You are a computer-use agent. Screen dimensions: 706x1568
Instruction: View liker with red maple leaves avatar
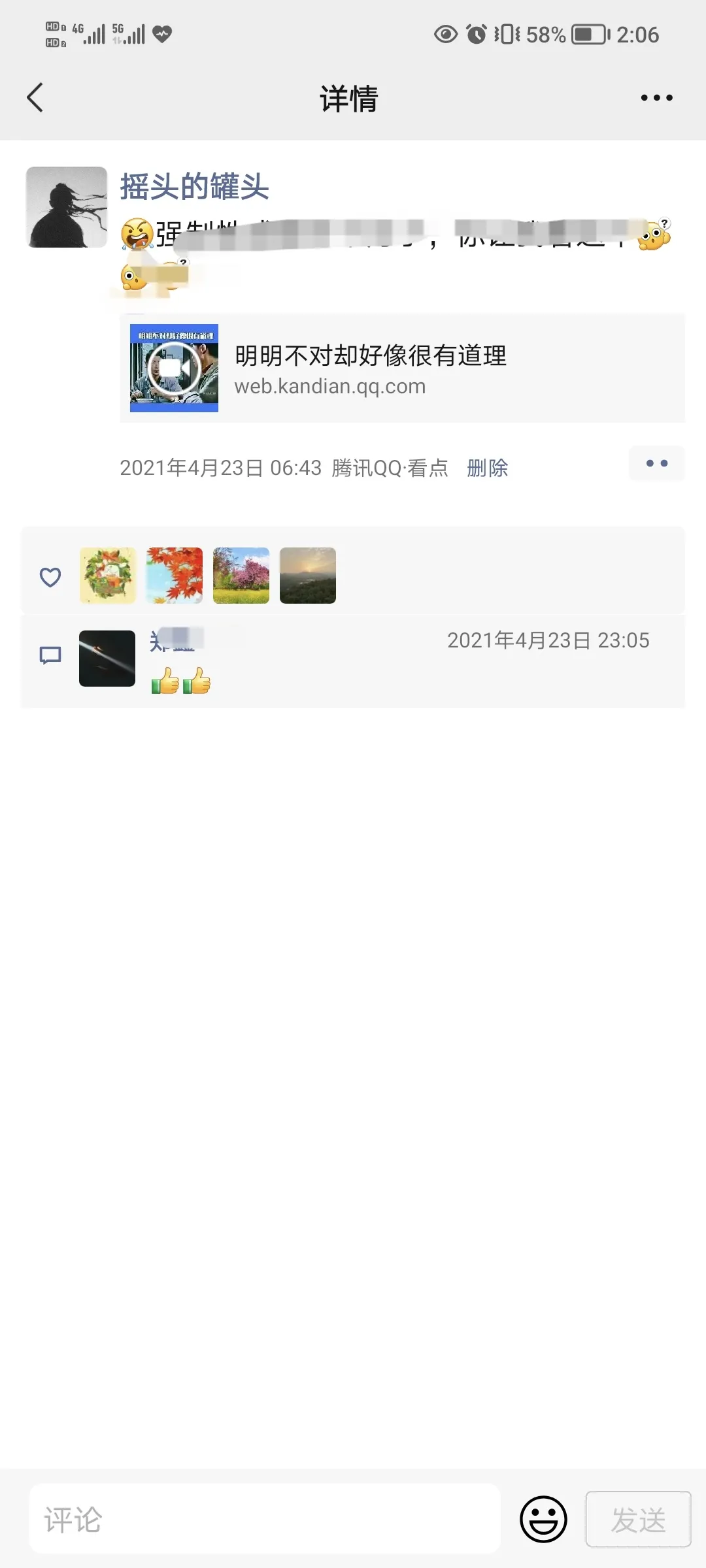click(x=175, y=576)
